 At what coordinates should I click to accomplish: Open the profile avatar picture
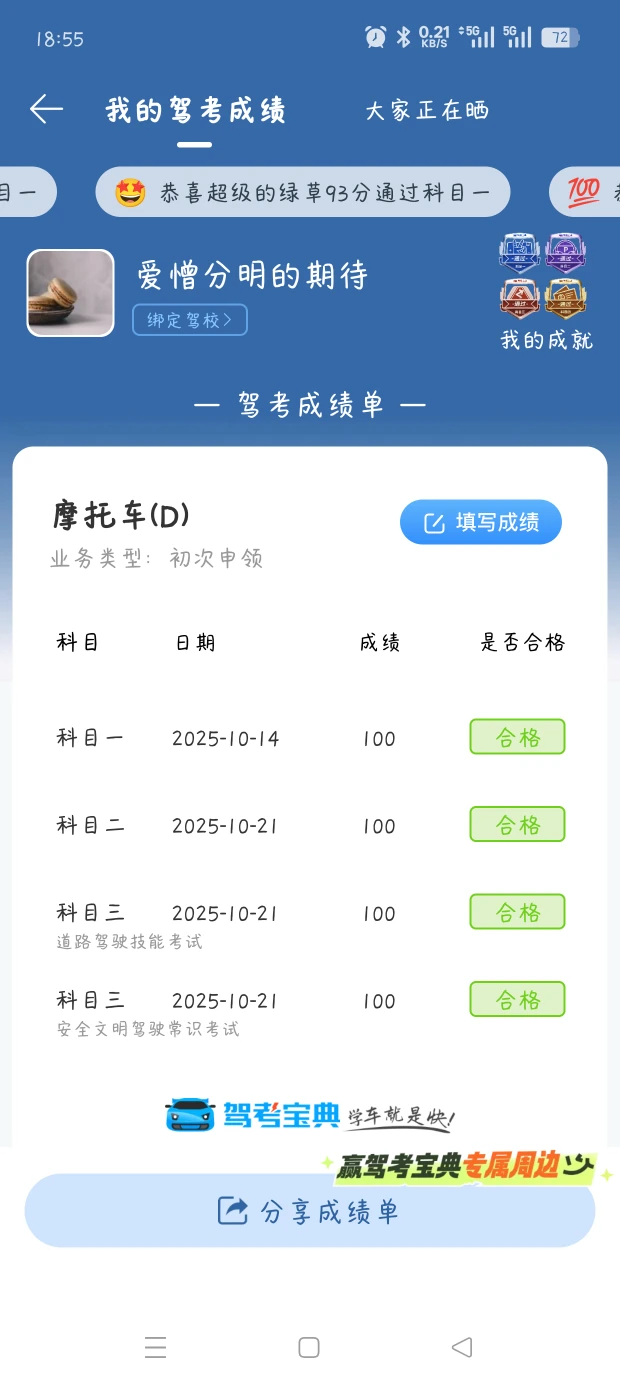coord(70,293)
